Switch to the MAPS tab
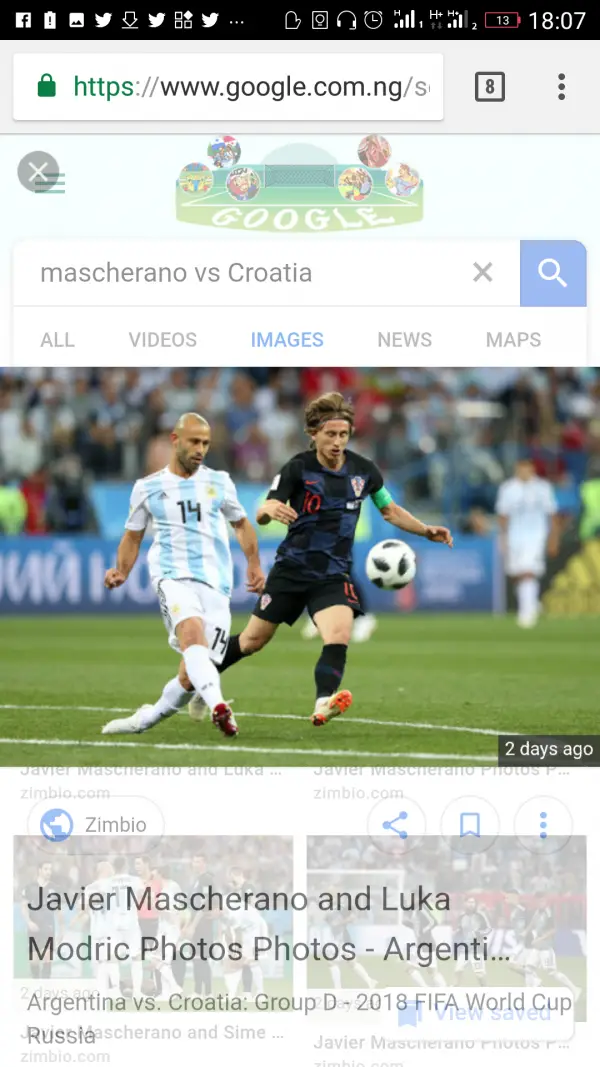 (x=513, y=340)
